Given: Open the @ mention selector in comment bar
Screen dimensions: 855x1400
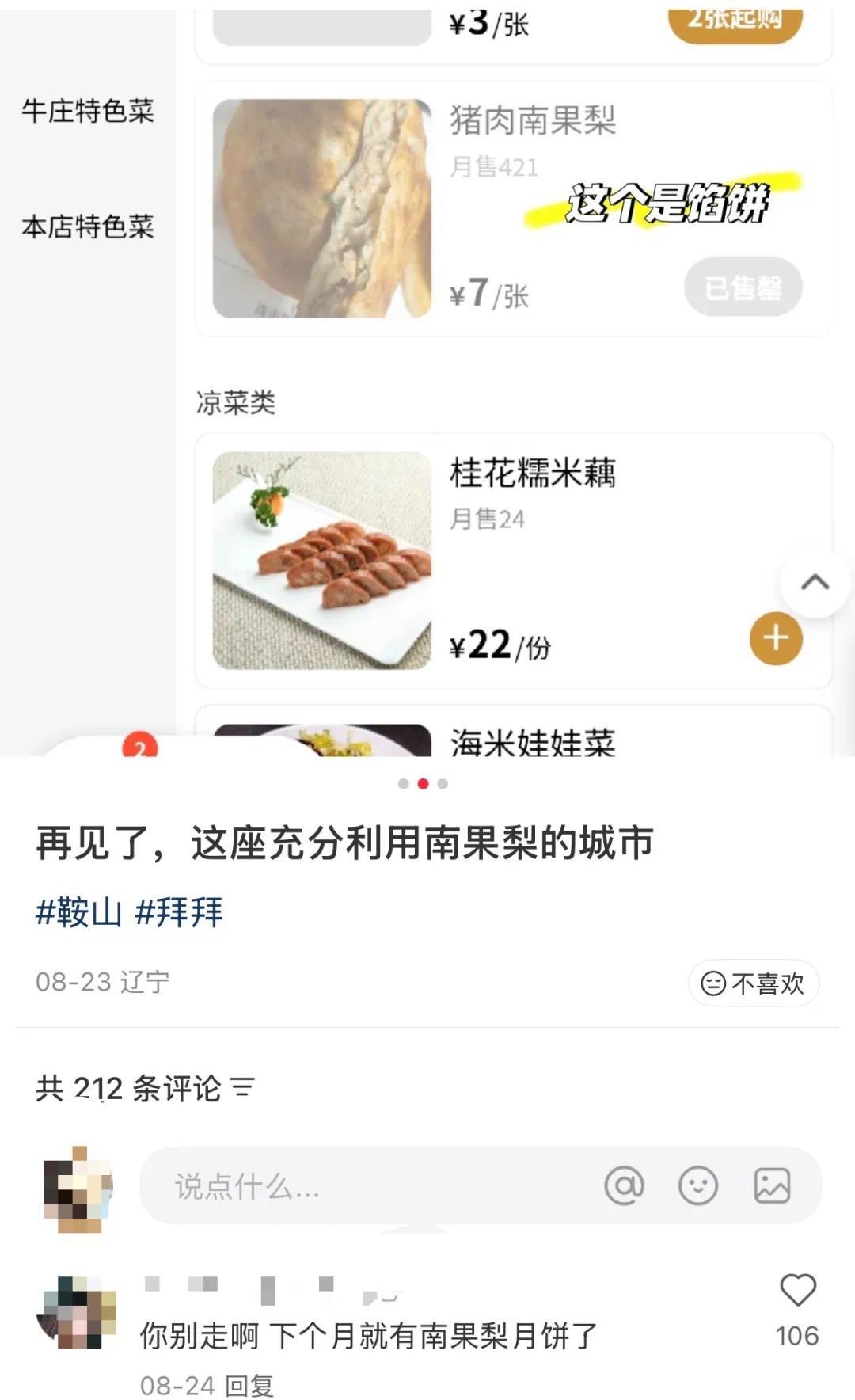Looking at the screenshot, I should pyautogui.click(x=625, y=1185).
